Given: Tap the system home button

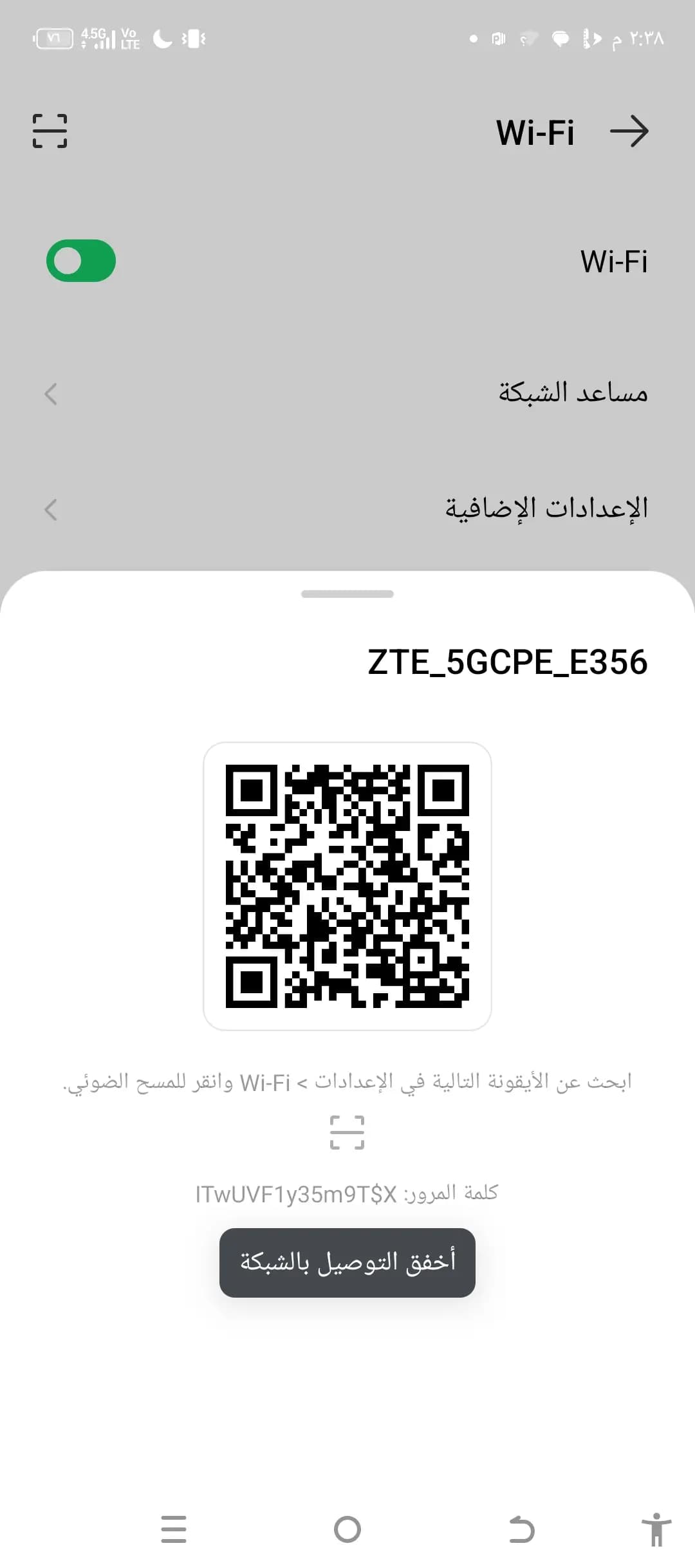Looking at the screenshot, I should 347,1529.
